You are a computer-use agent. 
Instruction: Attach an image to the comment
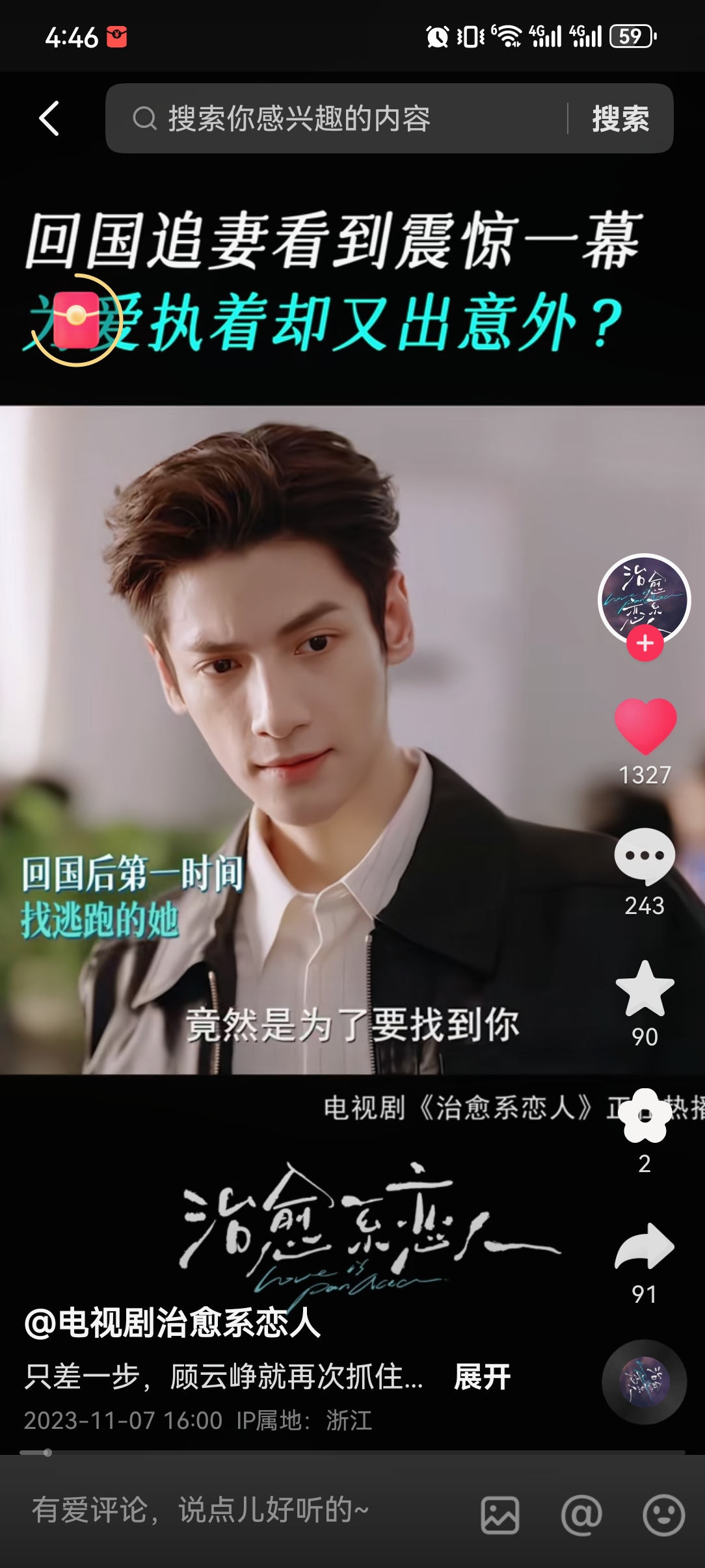tap(499, 1515)
